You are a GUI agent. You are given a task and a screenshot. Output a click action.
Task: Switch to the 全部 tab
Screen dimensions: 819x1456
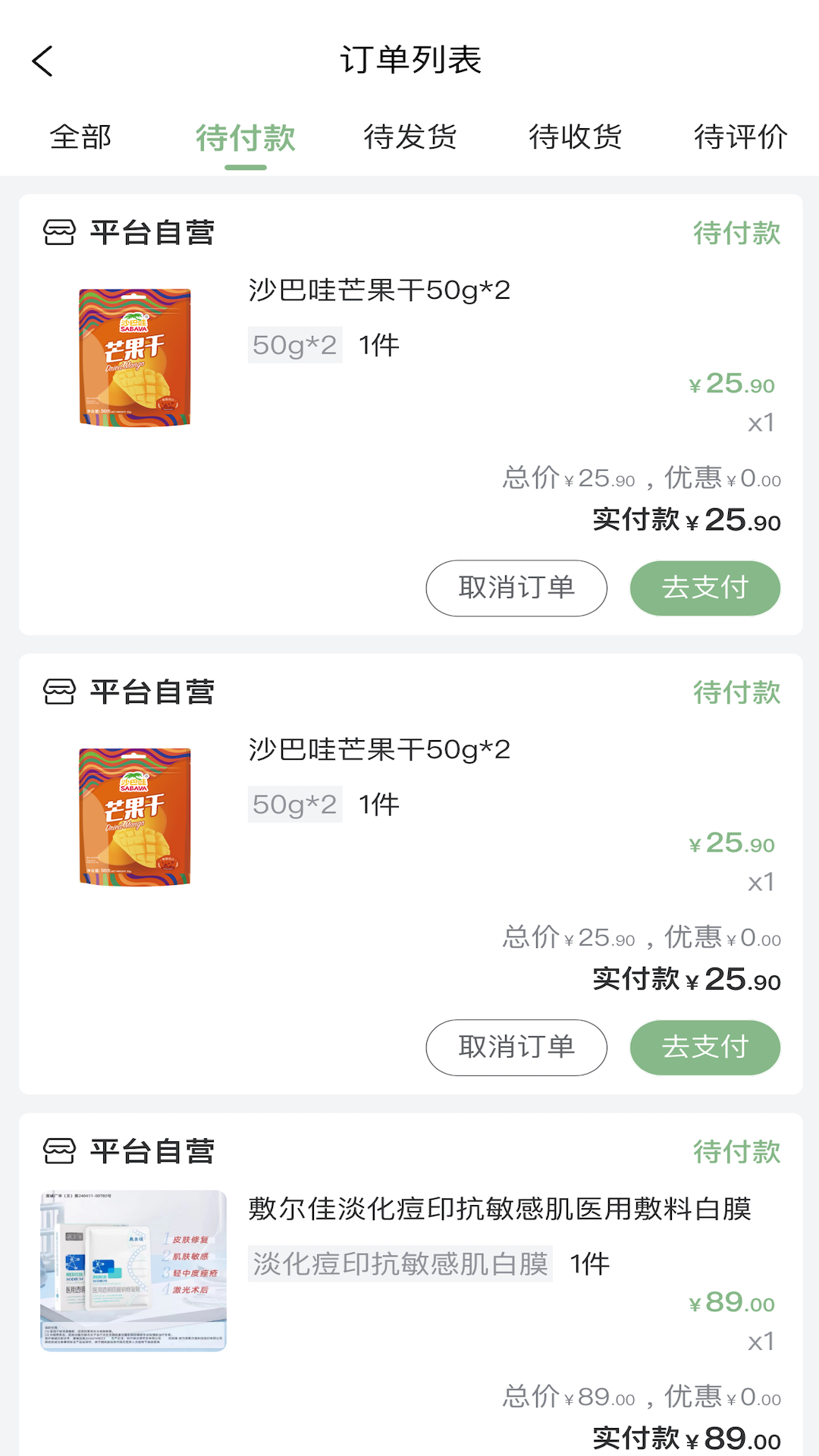[x=80, y=137]
